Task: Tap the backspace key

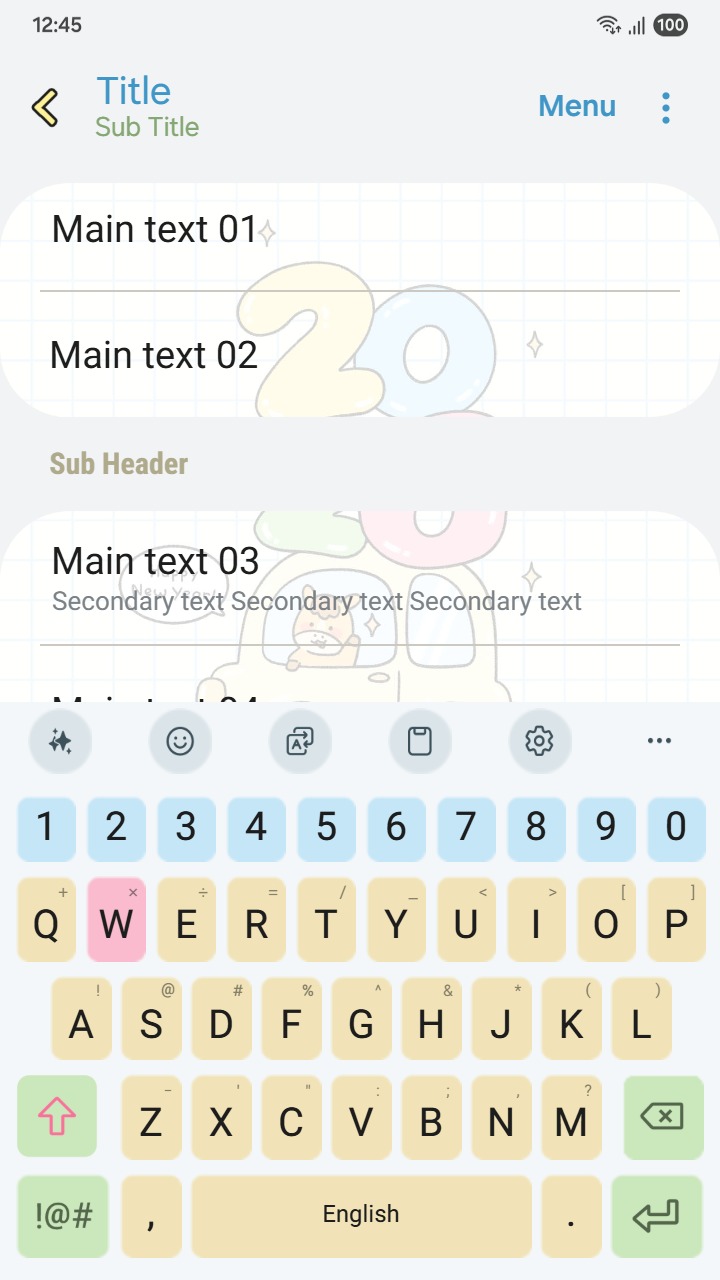Action: (663, 1116)
